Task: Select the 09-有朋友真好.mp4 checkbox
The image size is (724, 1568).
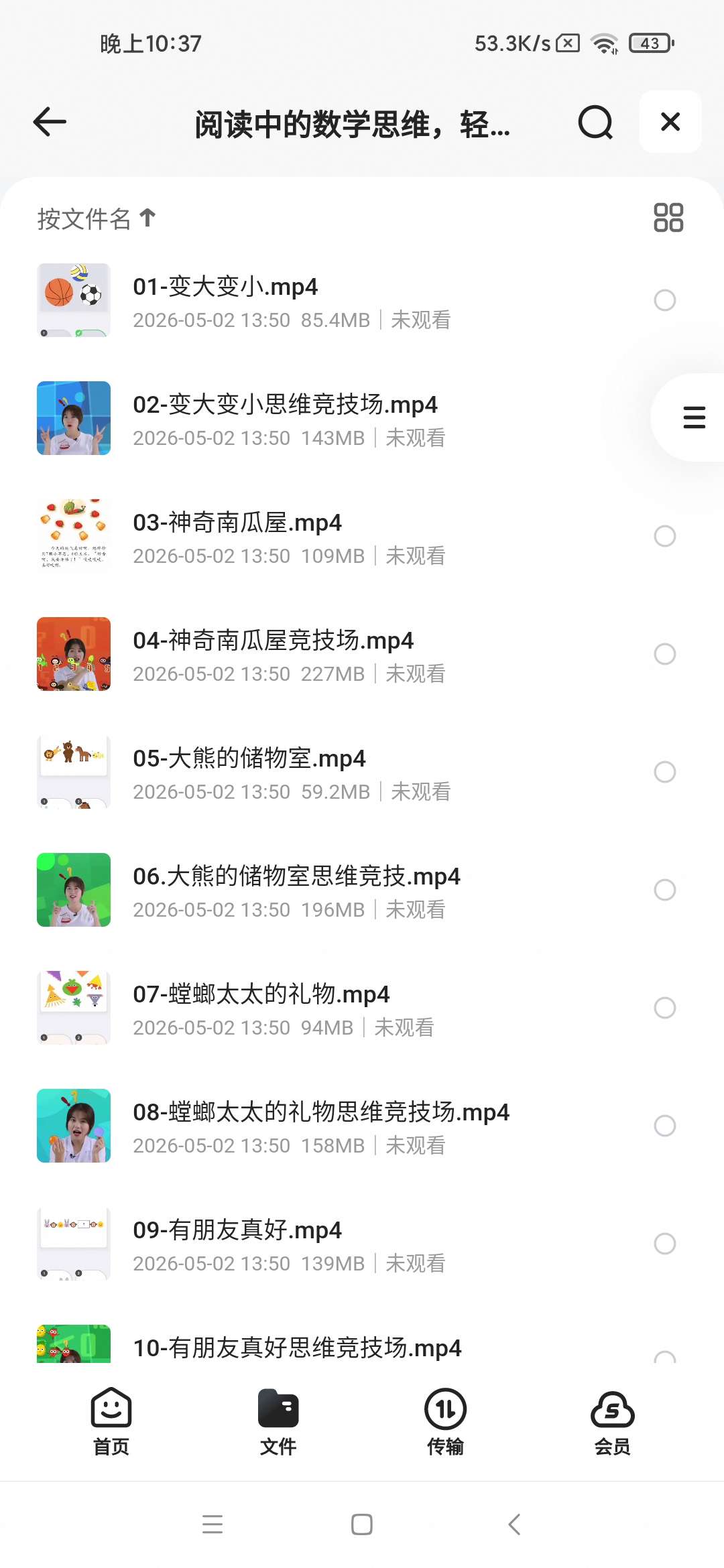Action: [665, 1244]
